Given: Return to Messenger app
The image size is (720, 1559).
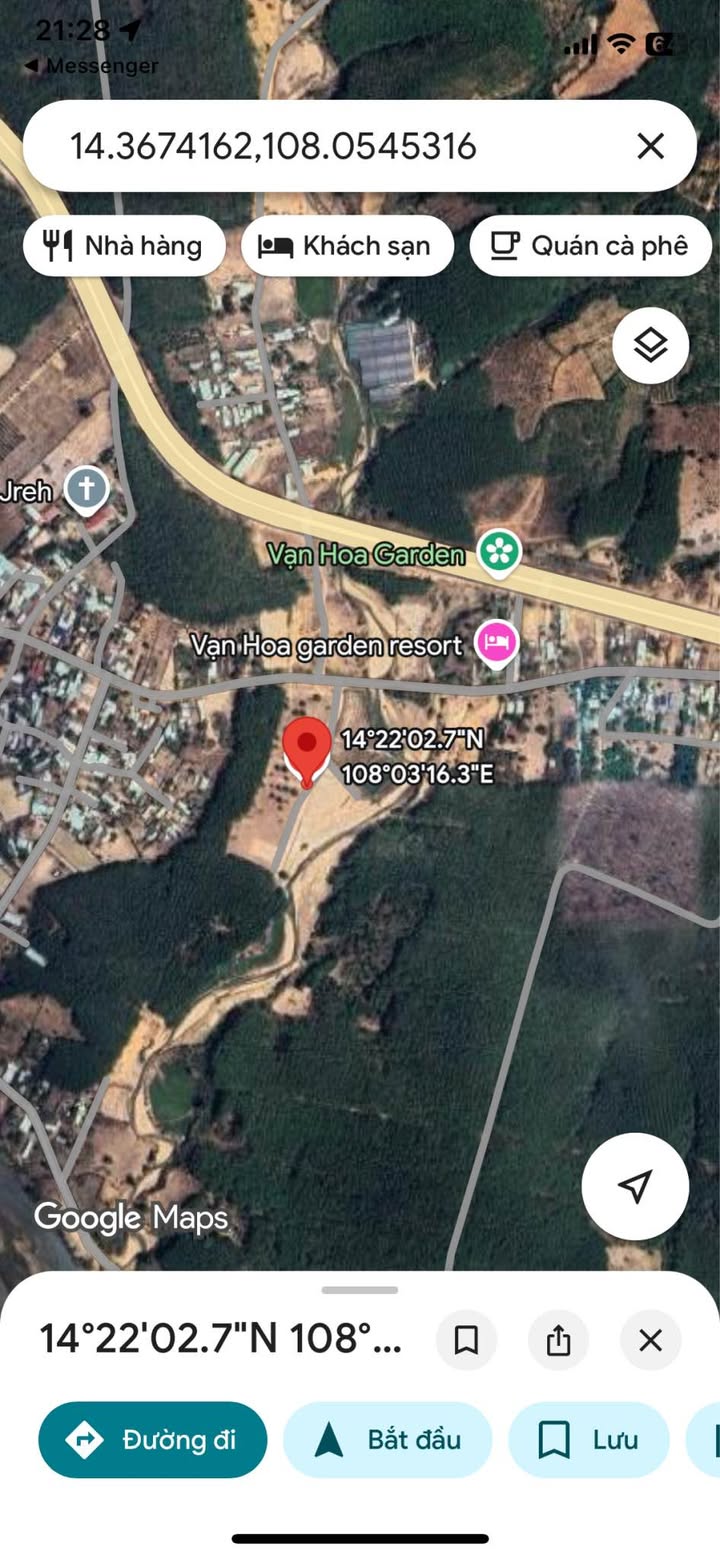Looking at the screenshot, I should point(90,66).
